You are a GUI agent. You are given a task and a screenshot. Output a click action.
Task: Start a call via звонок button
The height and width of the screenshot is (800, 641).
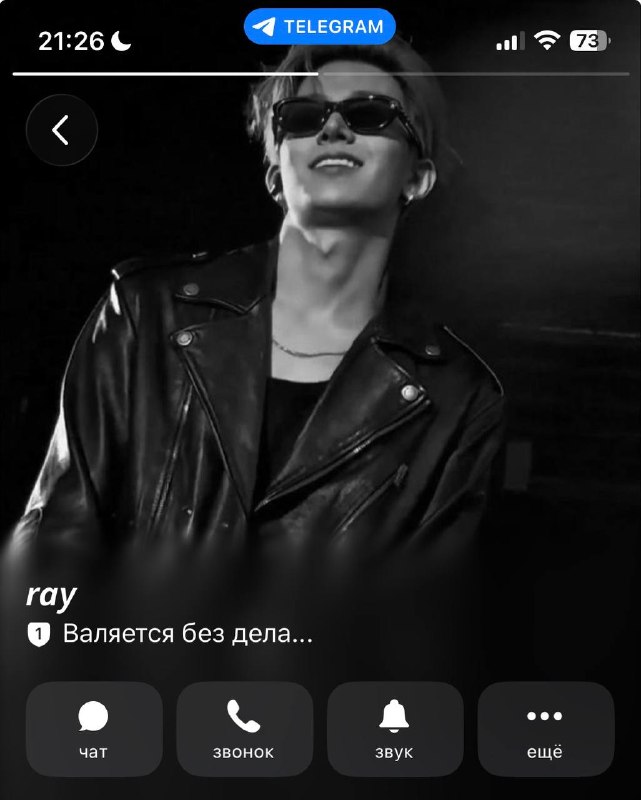pos(244,729)
